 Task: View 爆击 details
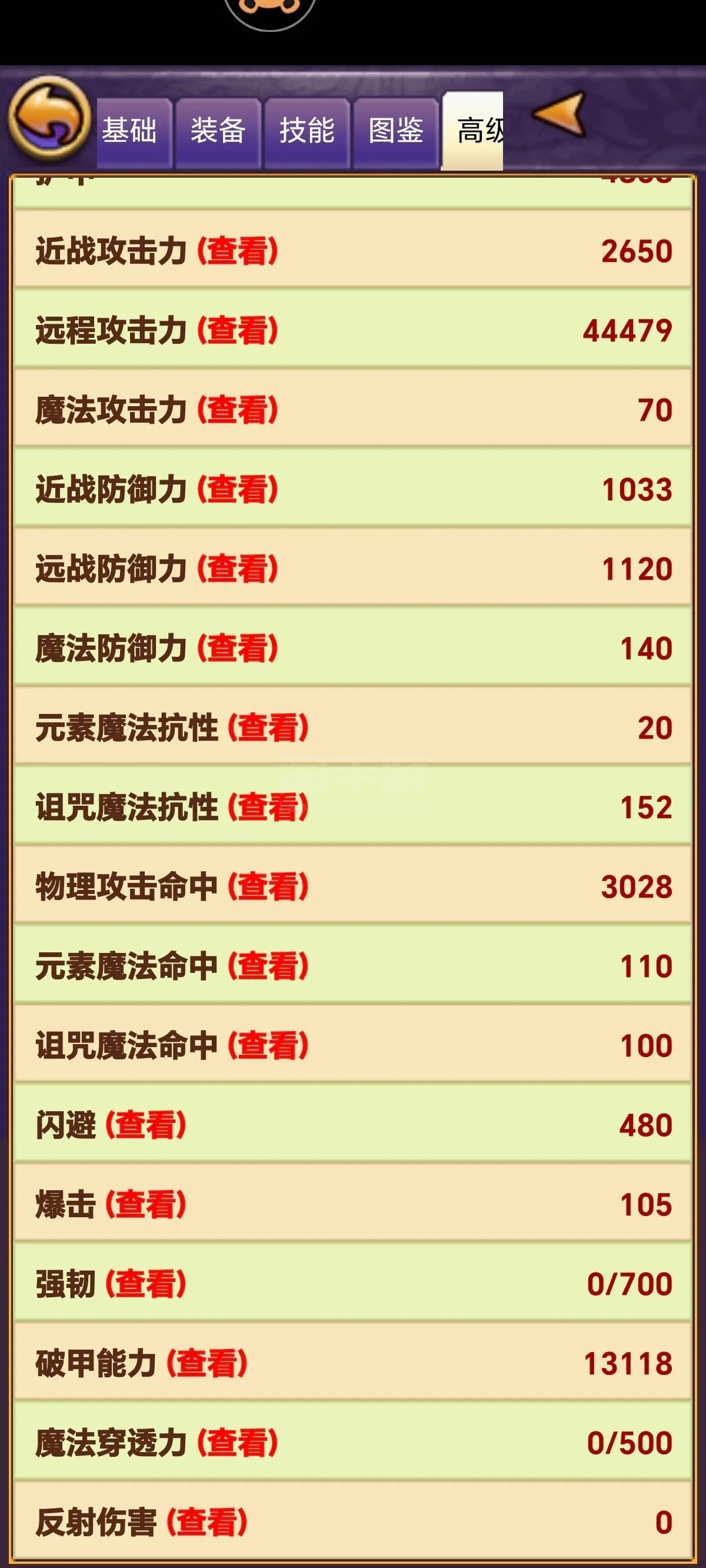coord(146,1205)
